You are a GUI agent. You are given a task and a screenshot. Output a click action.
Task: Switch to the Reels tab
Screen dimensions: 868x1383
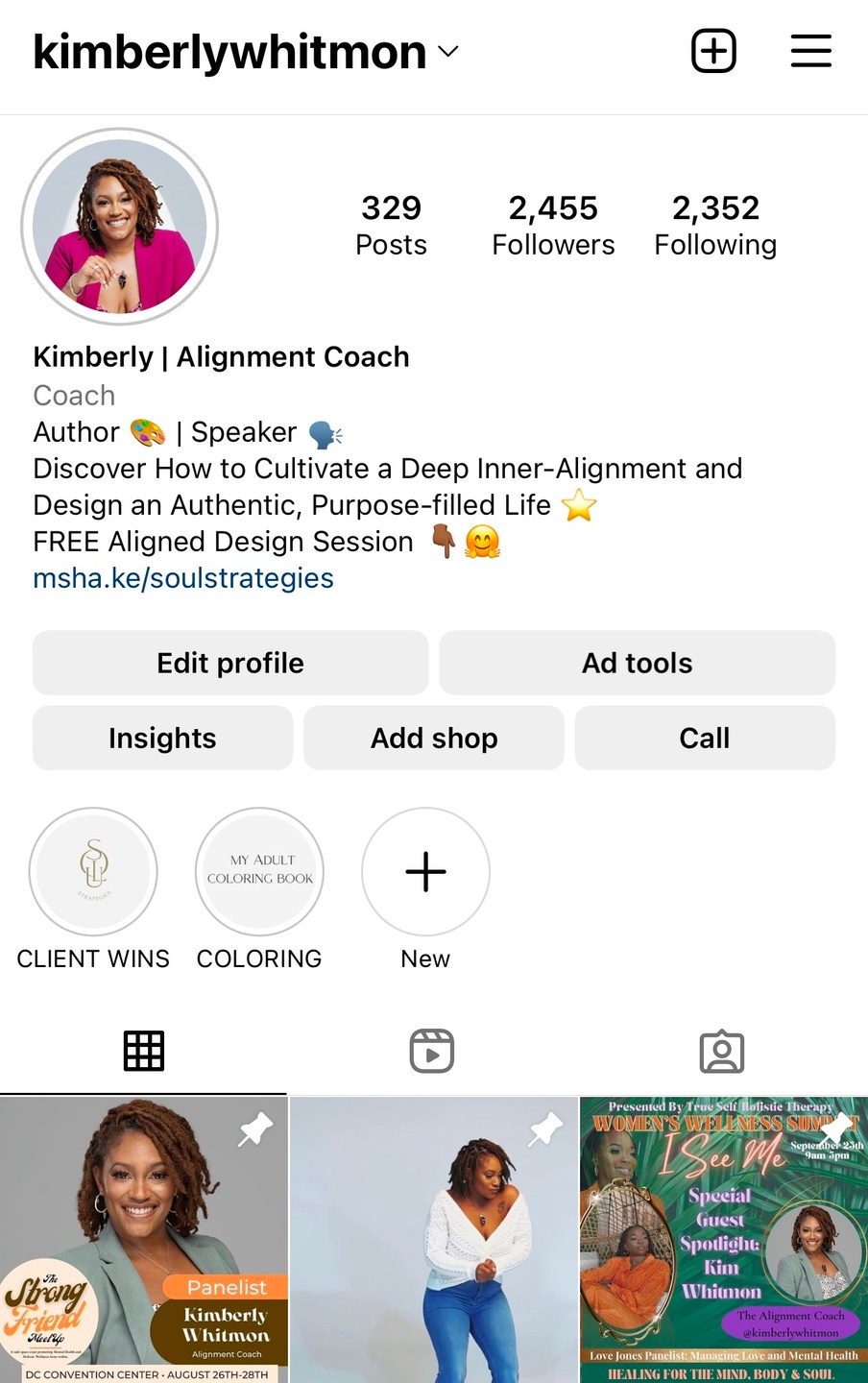432,1052
